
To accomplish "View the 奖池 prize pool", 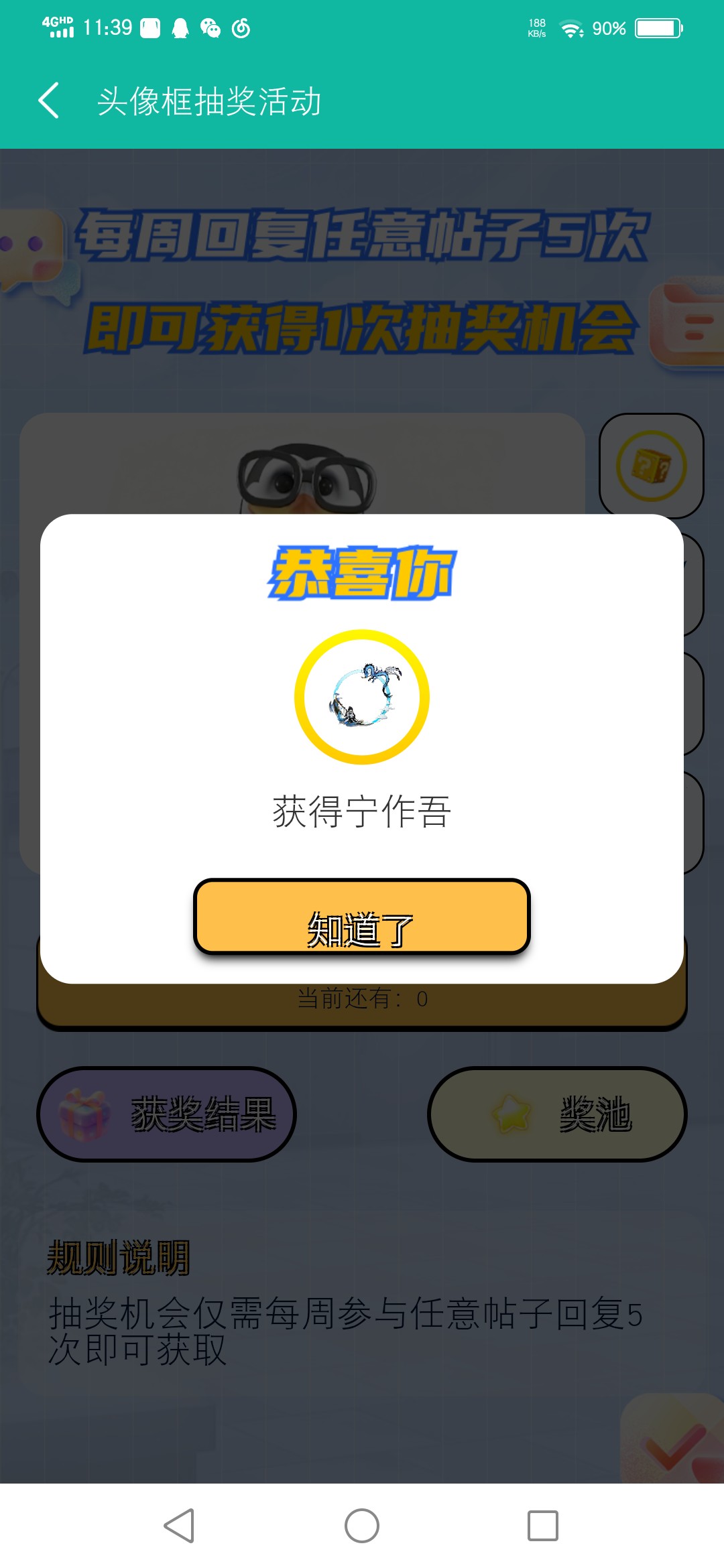I will (557, 1114).
